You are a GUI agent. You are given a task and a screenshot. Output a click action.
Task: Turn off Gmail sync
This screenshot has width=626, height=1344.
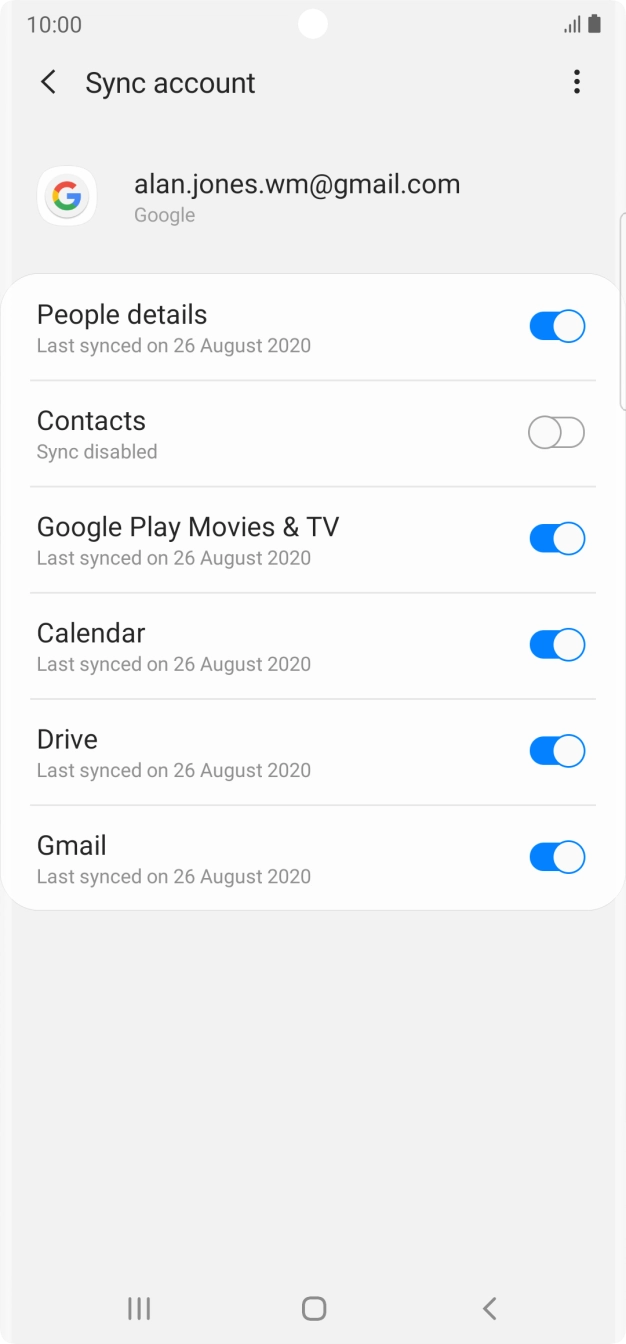(557, 857)
